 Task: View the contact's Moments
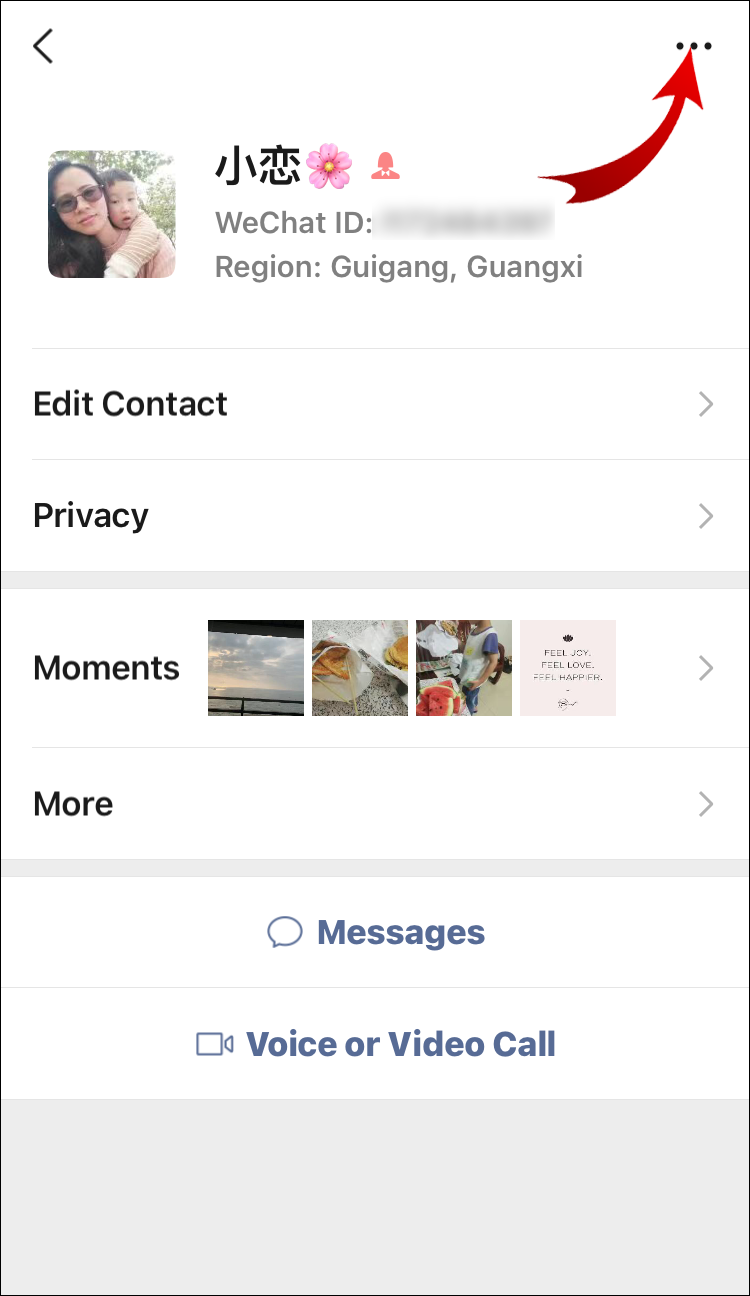point(374,668)
